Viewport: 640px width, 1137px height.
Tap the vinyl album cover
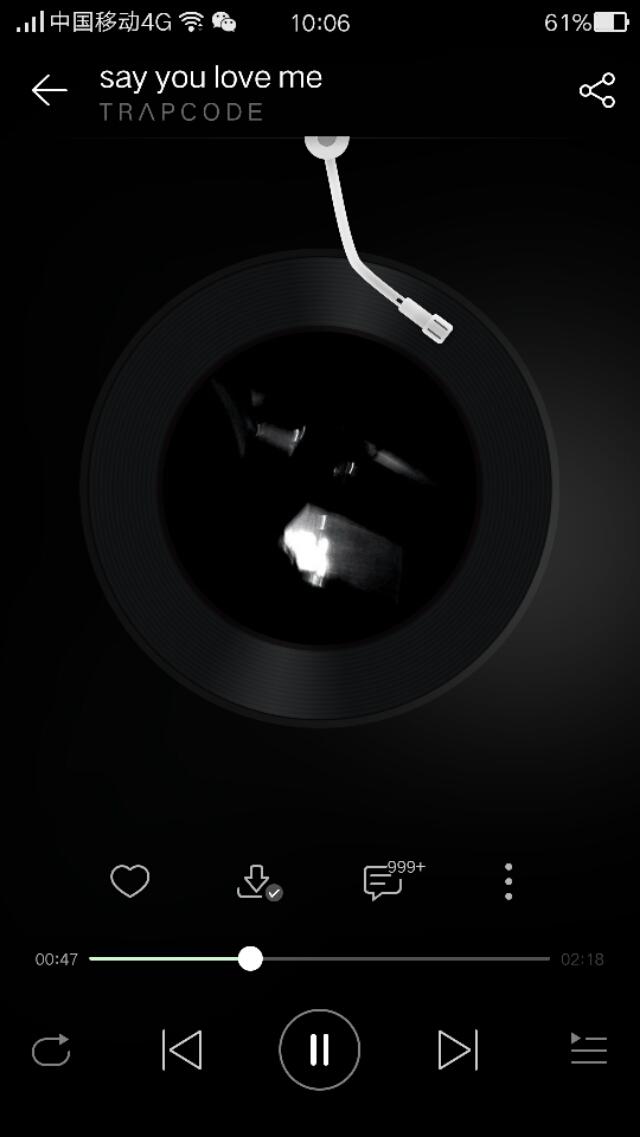click(x=320, y=487)
